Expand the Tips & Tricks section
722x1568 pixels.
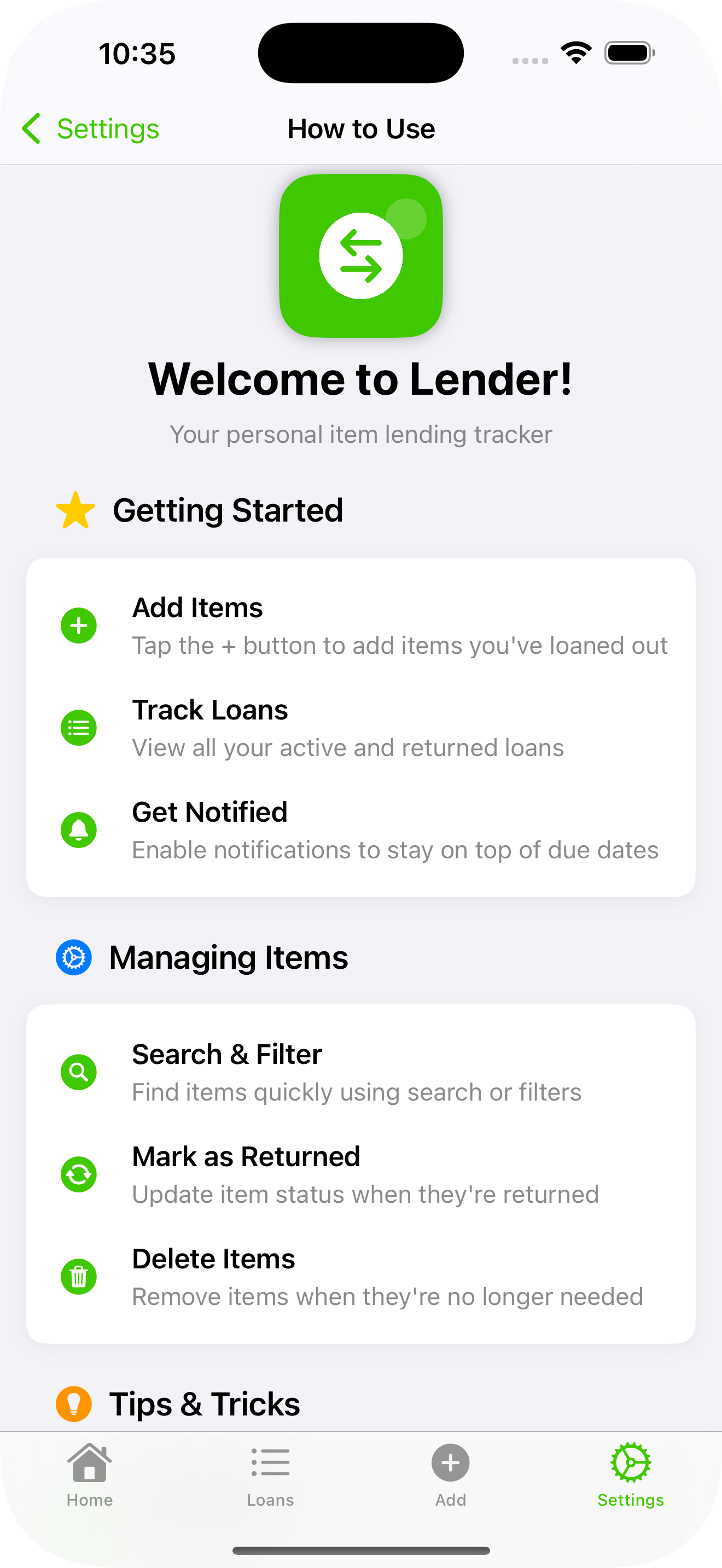click(205, 1403)
